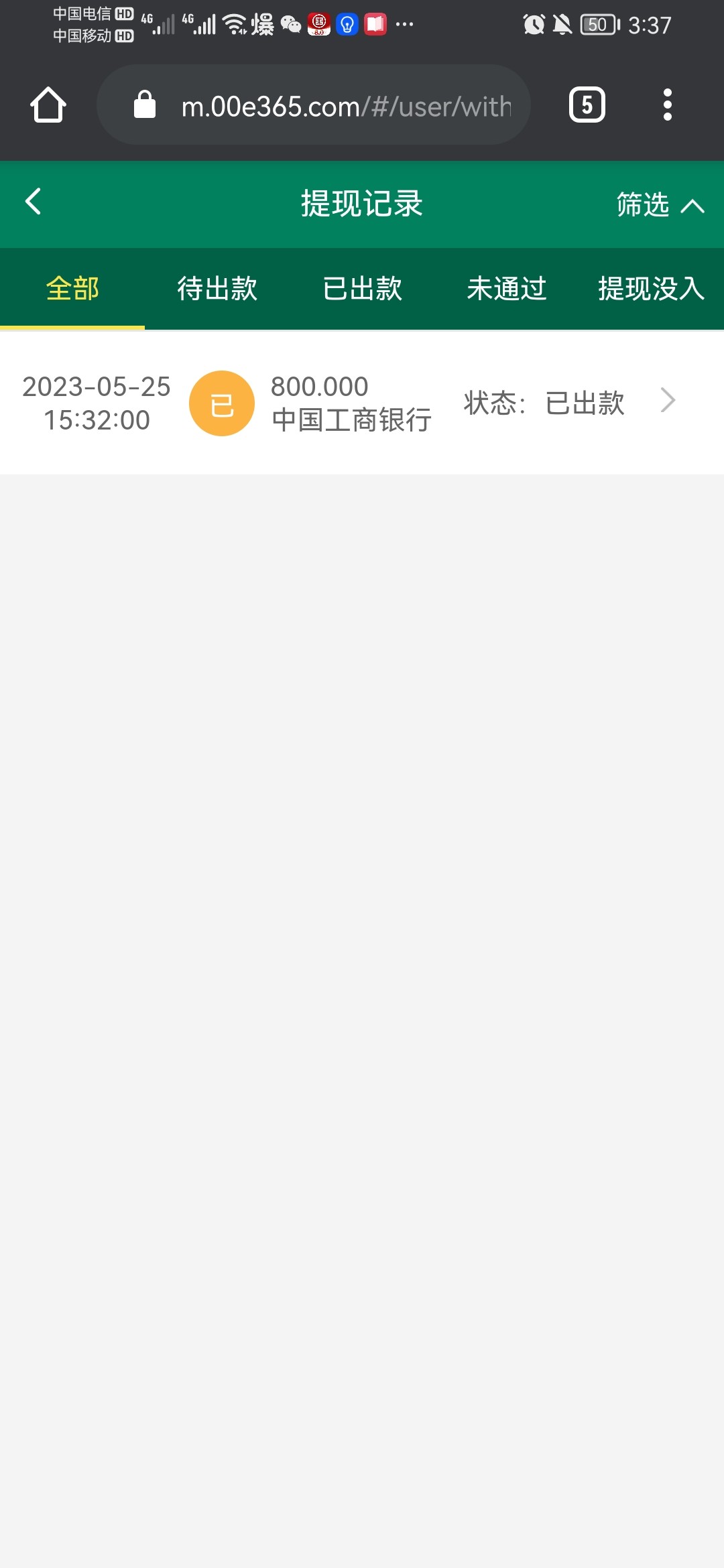
Task: Tap the browser home button
Action: (x=48, y=105)
